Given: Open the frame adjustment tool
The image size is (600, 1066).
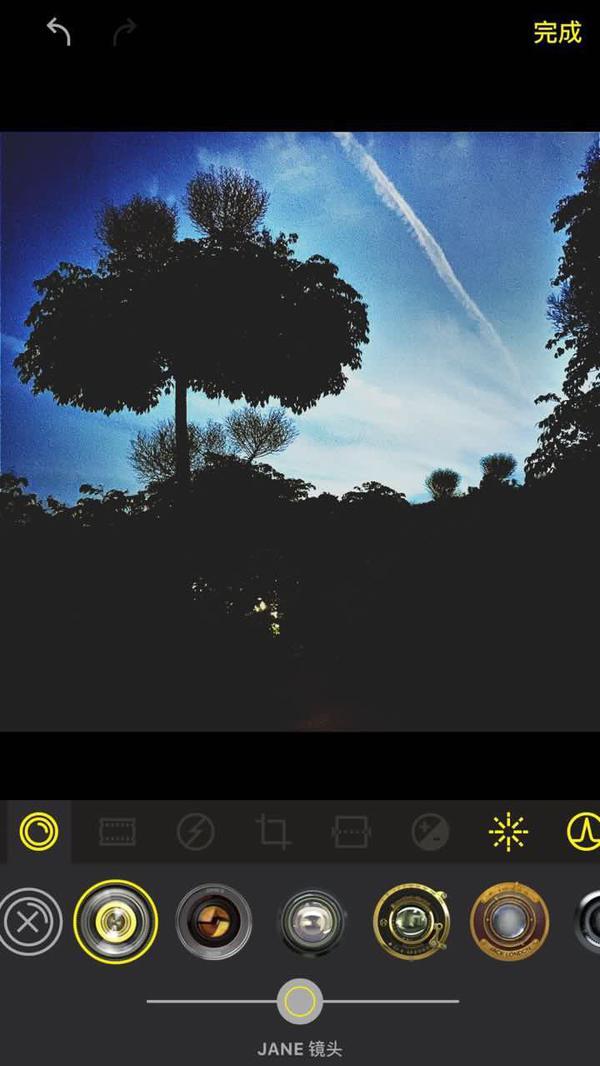Looking at the screenshot, I should coord(351,831).
